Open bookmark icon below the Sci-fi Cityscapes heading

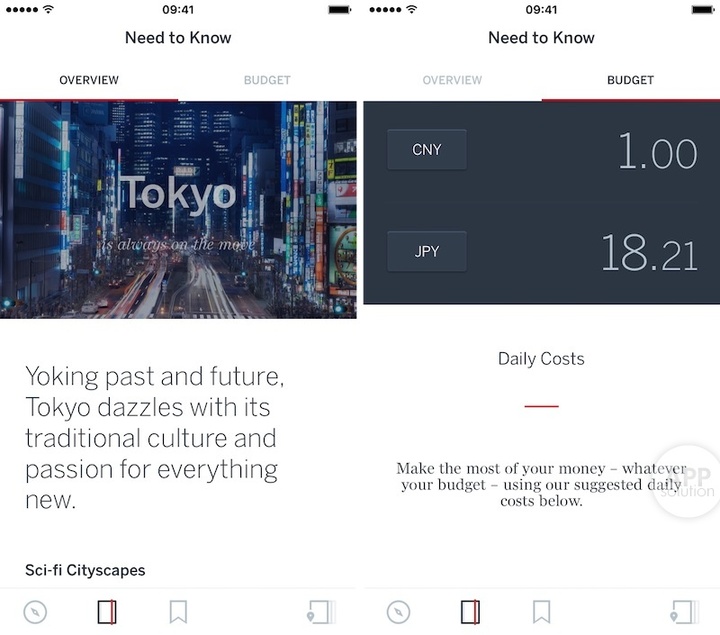tap(178, 612)
